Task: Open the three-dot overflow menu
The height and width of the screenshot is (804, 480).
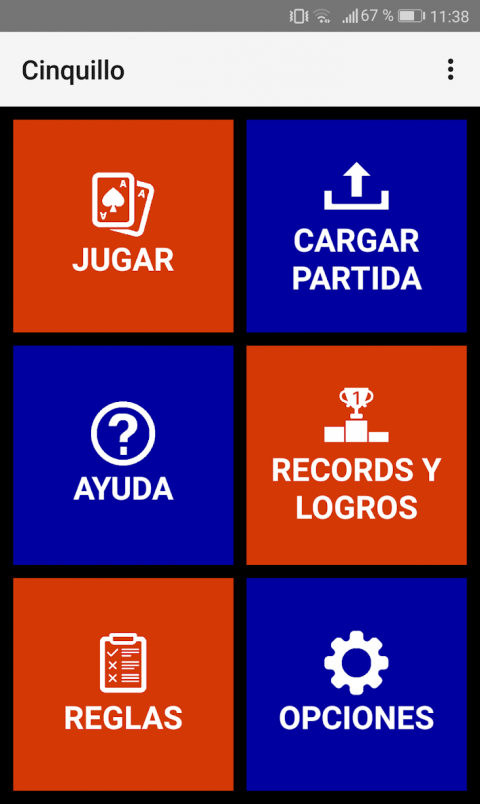Action: pos(450,70)
